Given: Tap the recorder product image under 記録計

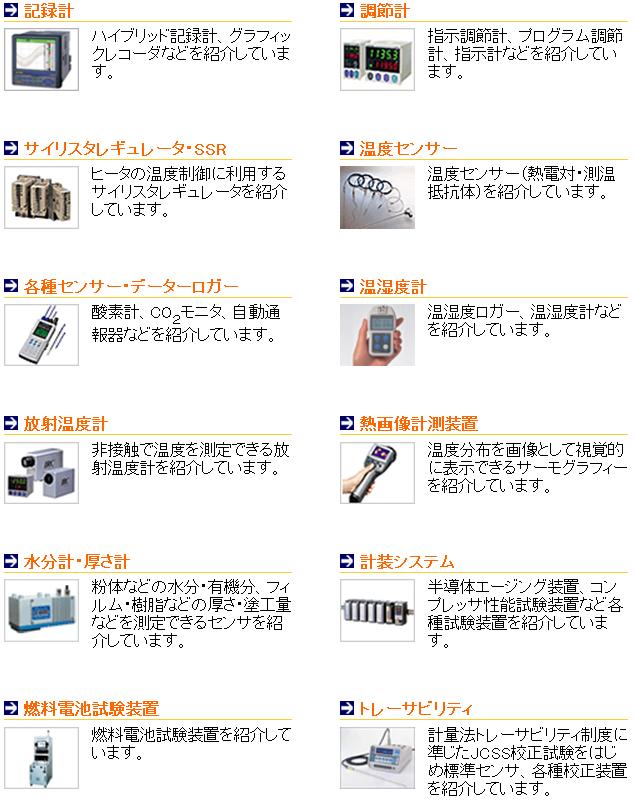Looking at the screenshot, I should [41, 58].
